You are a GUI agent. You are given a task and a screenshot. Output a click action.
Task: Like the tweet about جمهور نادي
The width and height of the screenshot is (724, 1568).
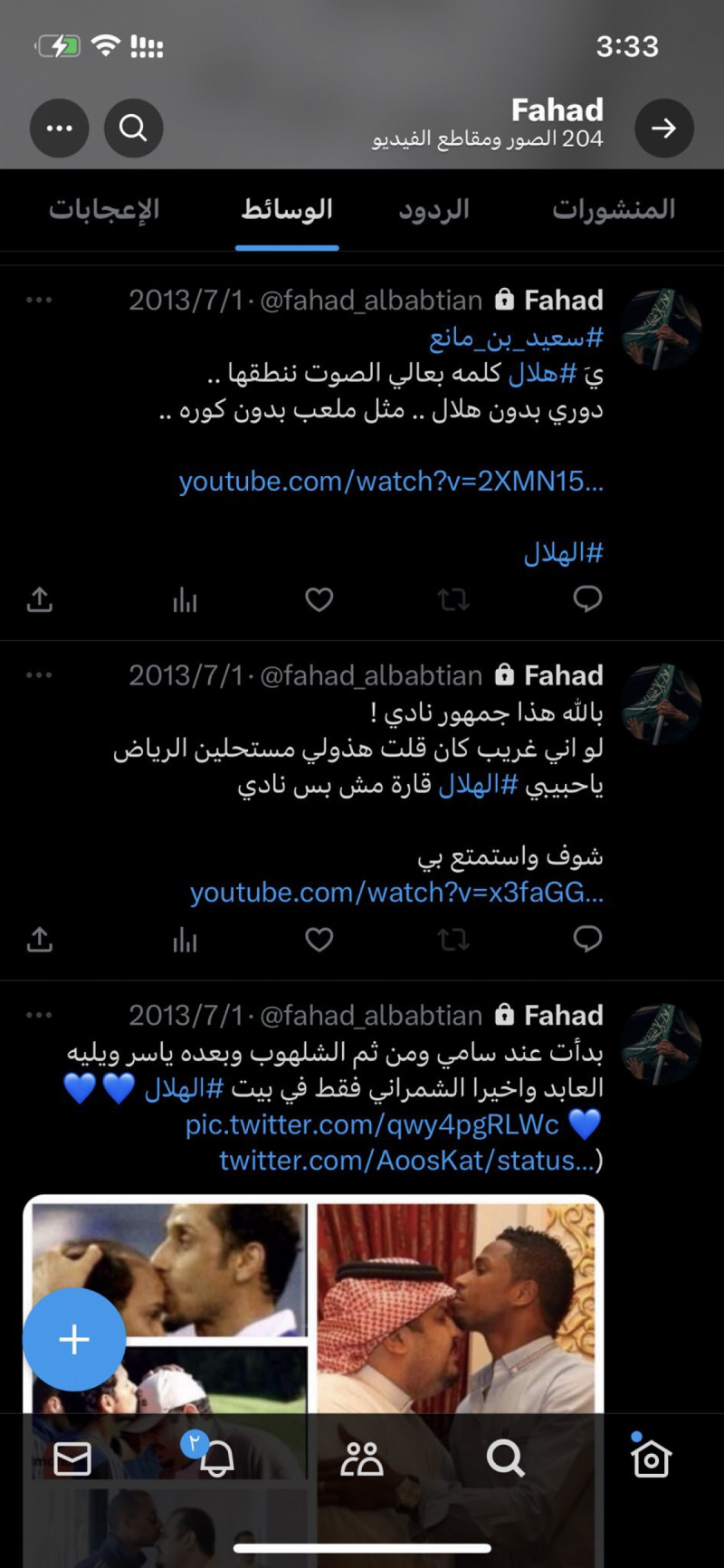[x=319, y=940]
